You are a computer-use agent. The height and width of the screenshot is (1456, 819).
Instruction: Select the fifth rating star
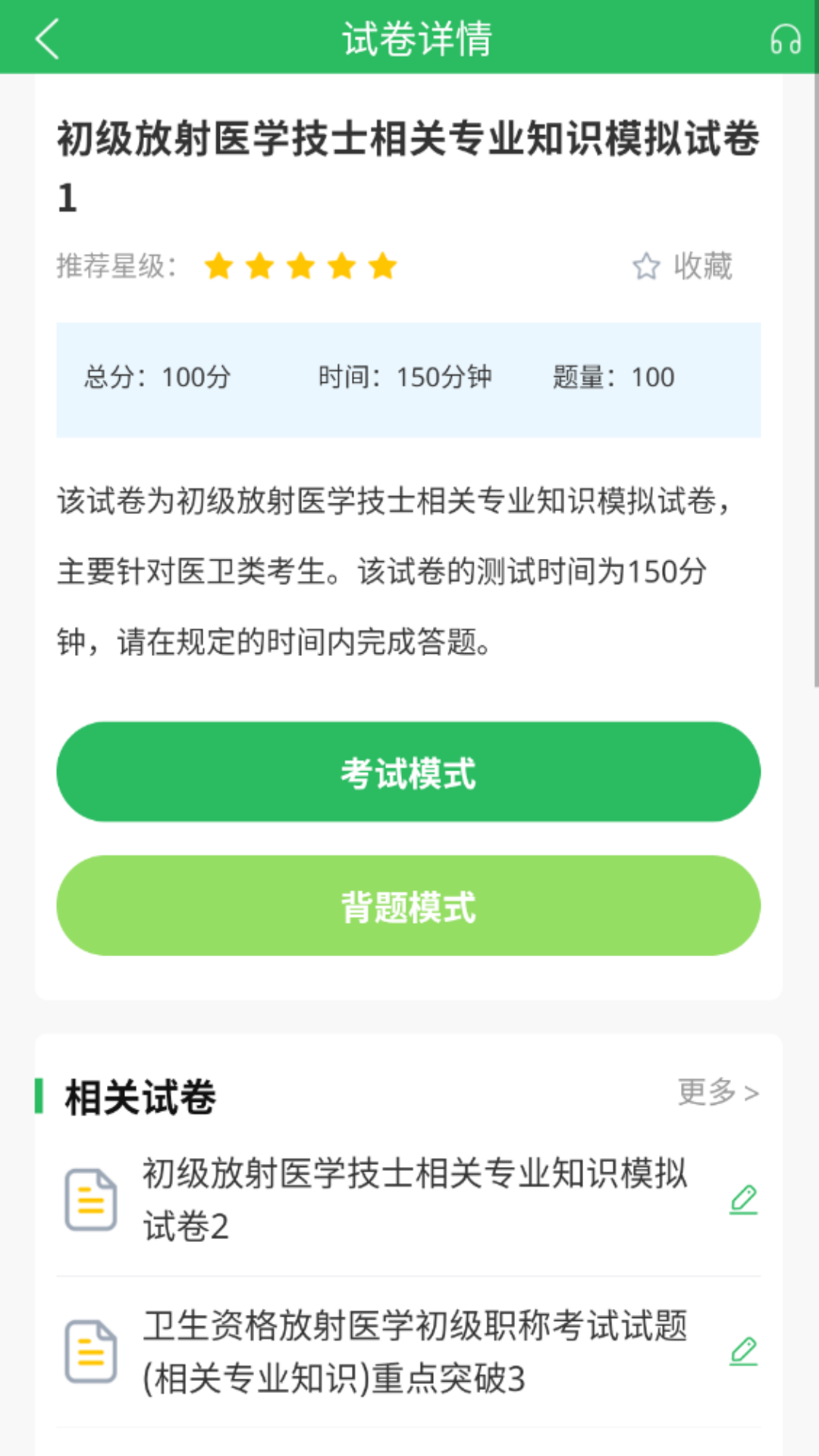point(383,267)
